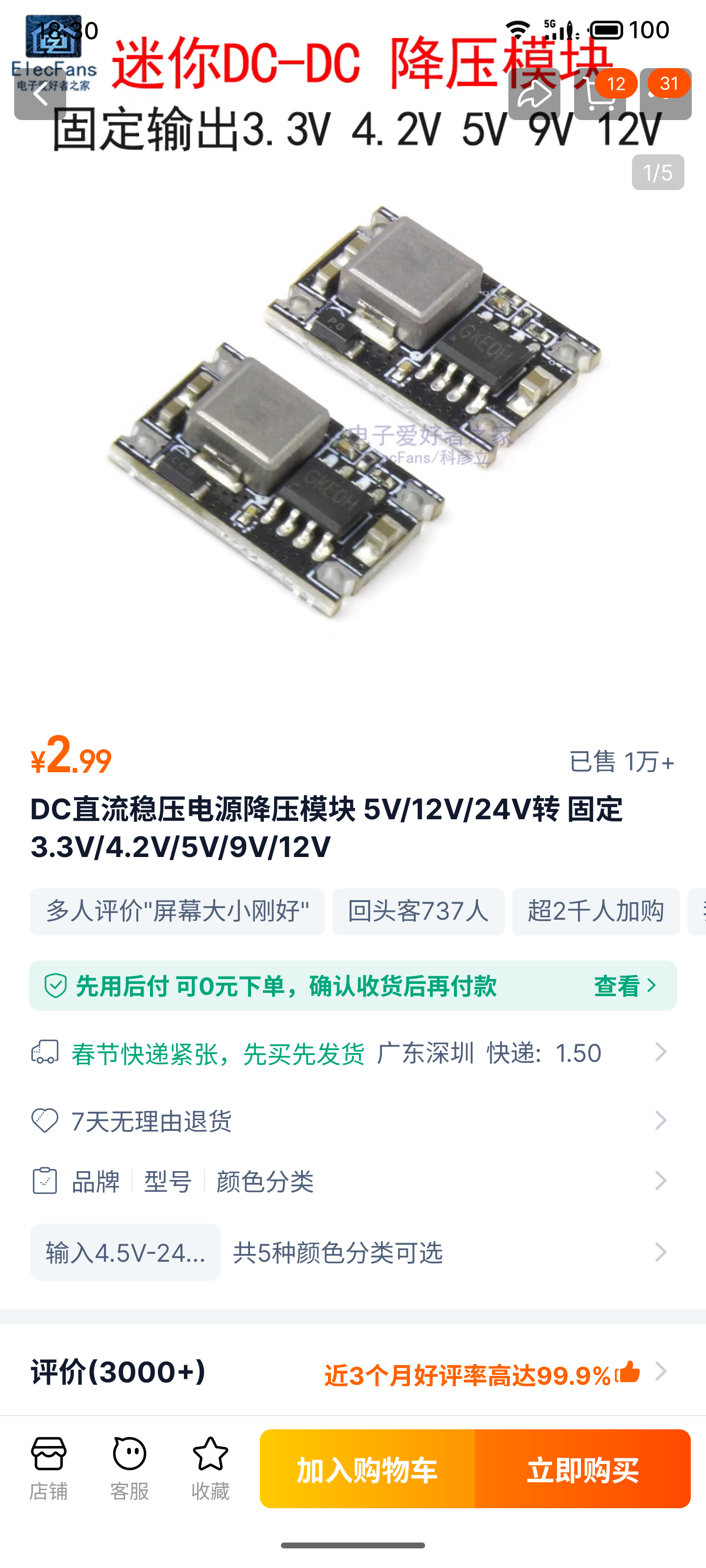Tap the 回头客737人 tag
The image size is (706, 1568).
418,911
